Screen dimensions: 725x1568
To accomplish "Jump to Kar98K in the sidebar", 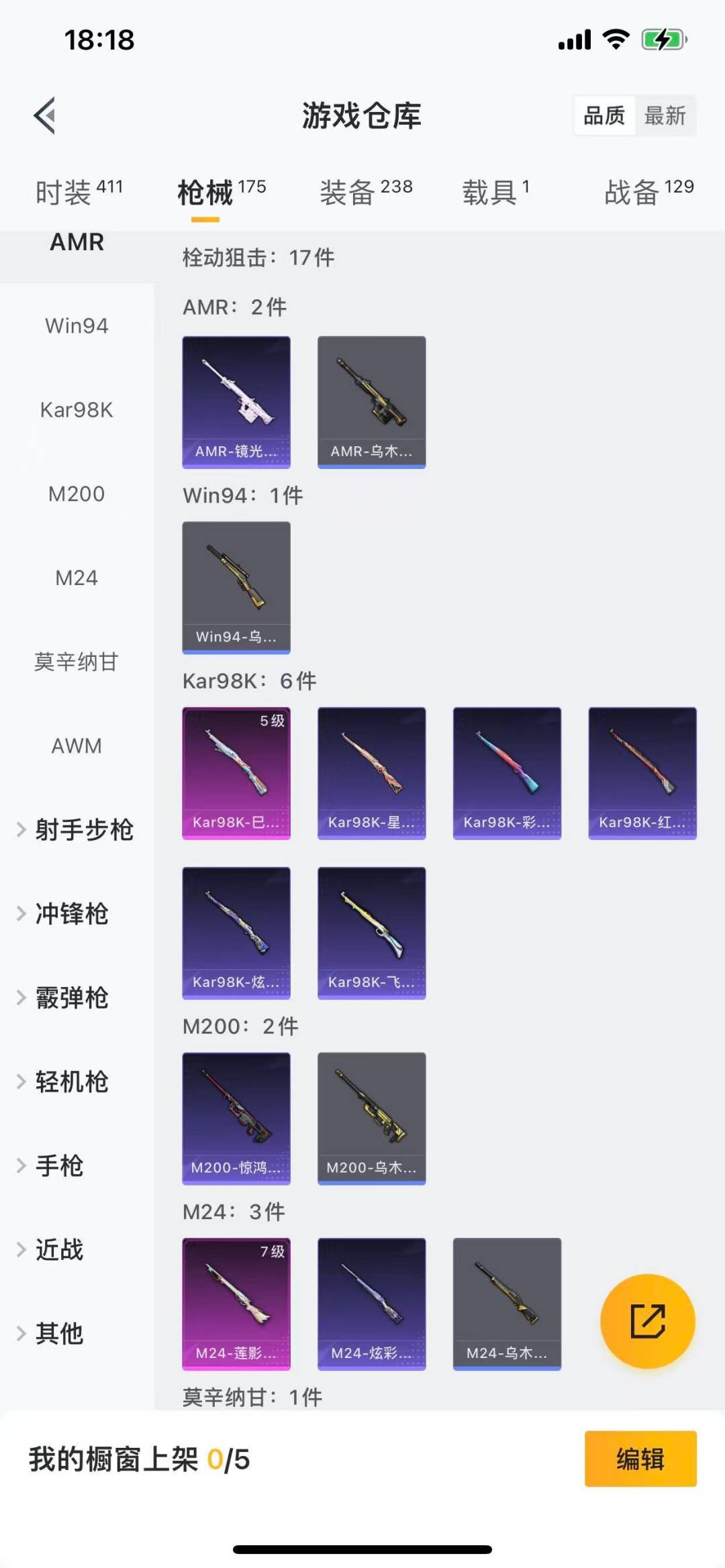I will (x=77, y=410).
